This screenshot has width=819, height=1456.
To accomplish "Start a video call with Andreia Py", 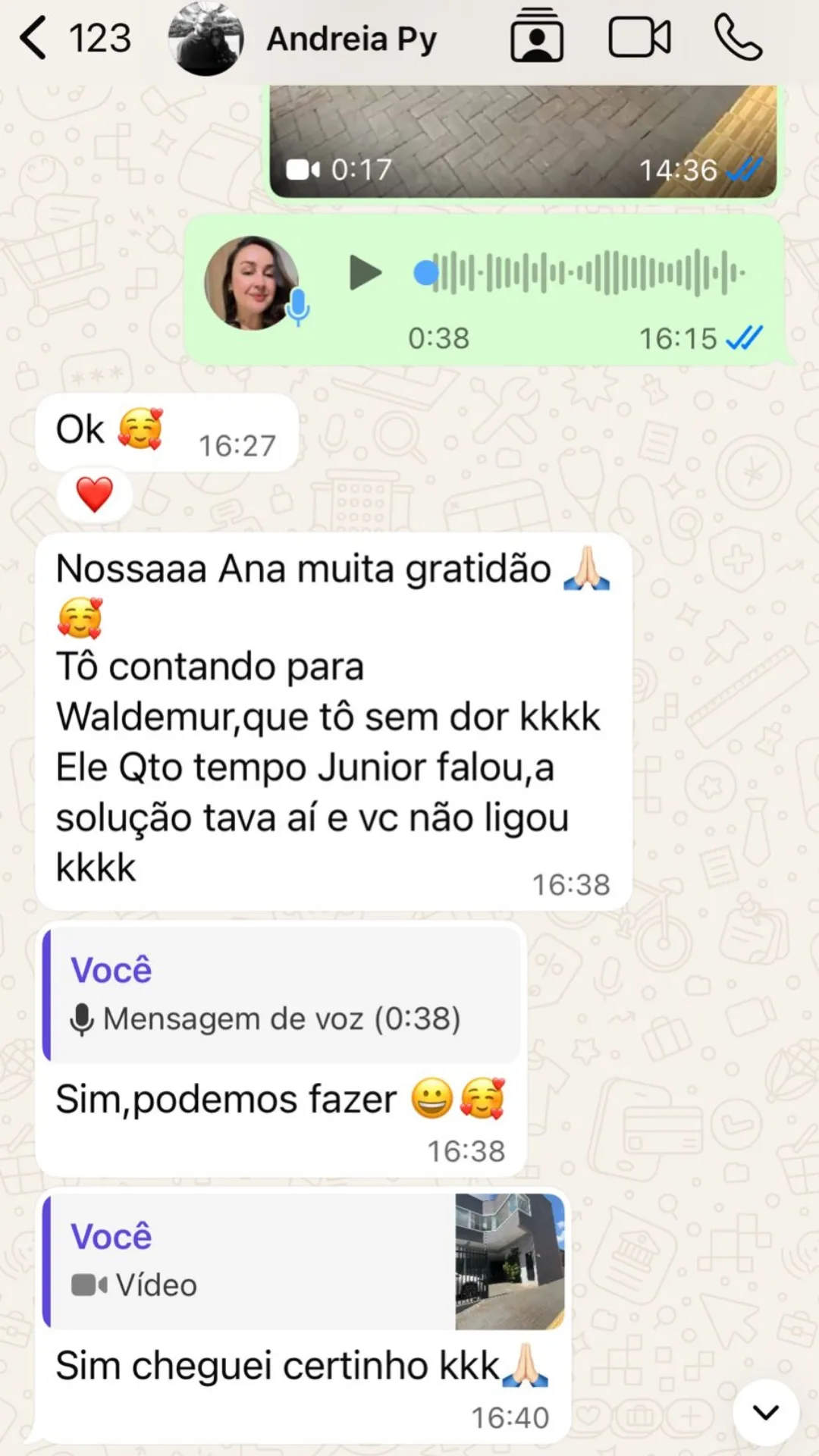I will [x=639, y=38].
